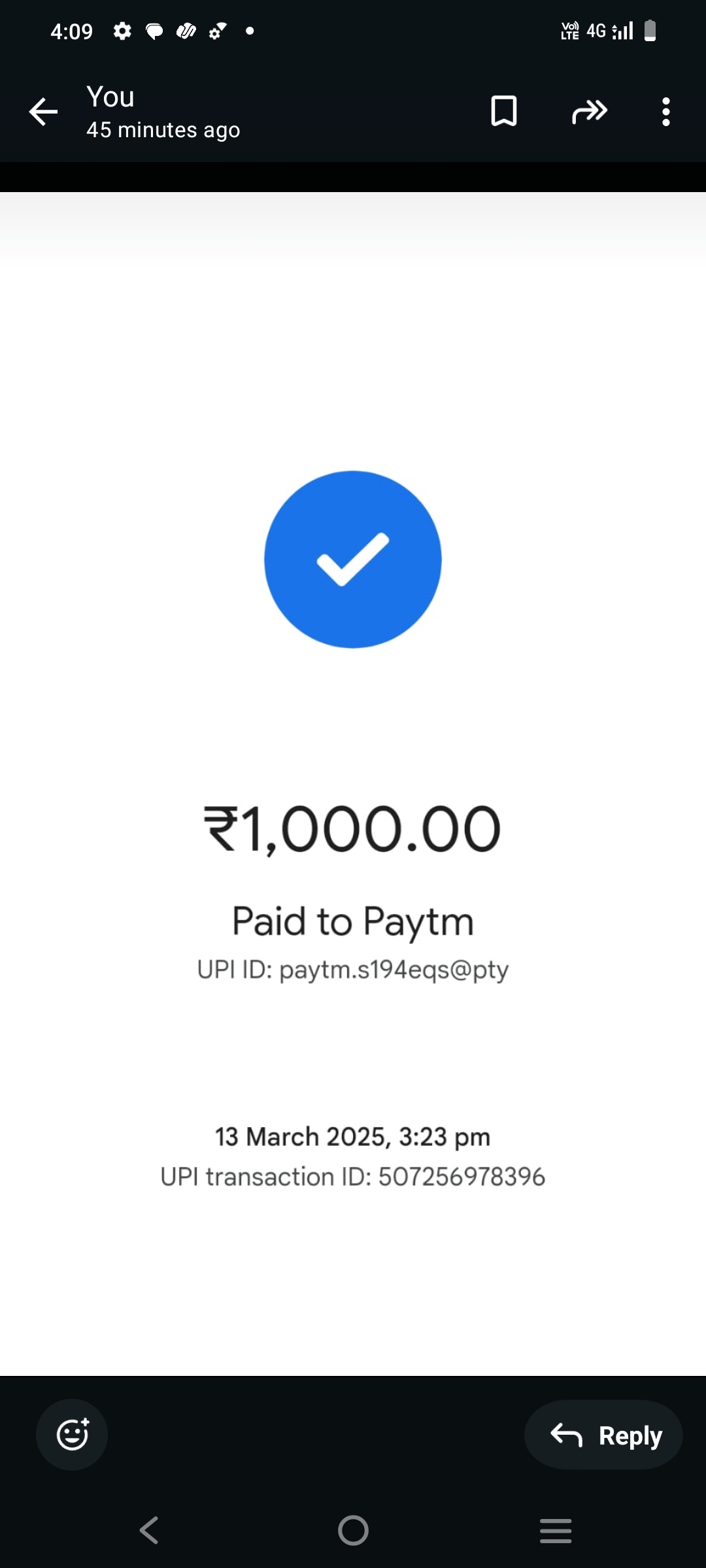Go back from the image viewer
The height and width of the screenshot is (1568, 706).
click(43, 112)
